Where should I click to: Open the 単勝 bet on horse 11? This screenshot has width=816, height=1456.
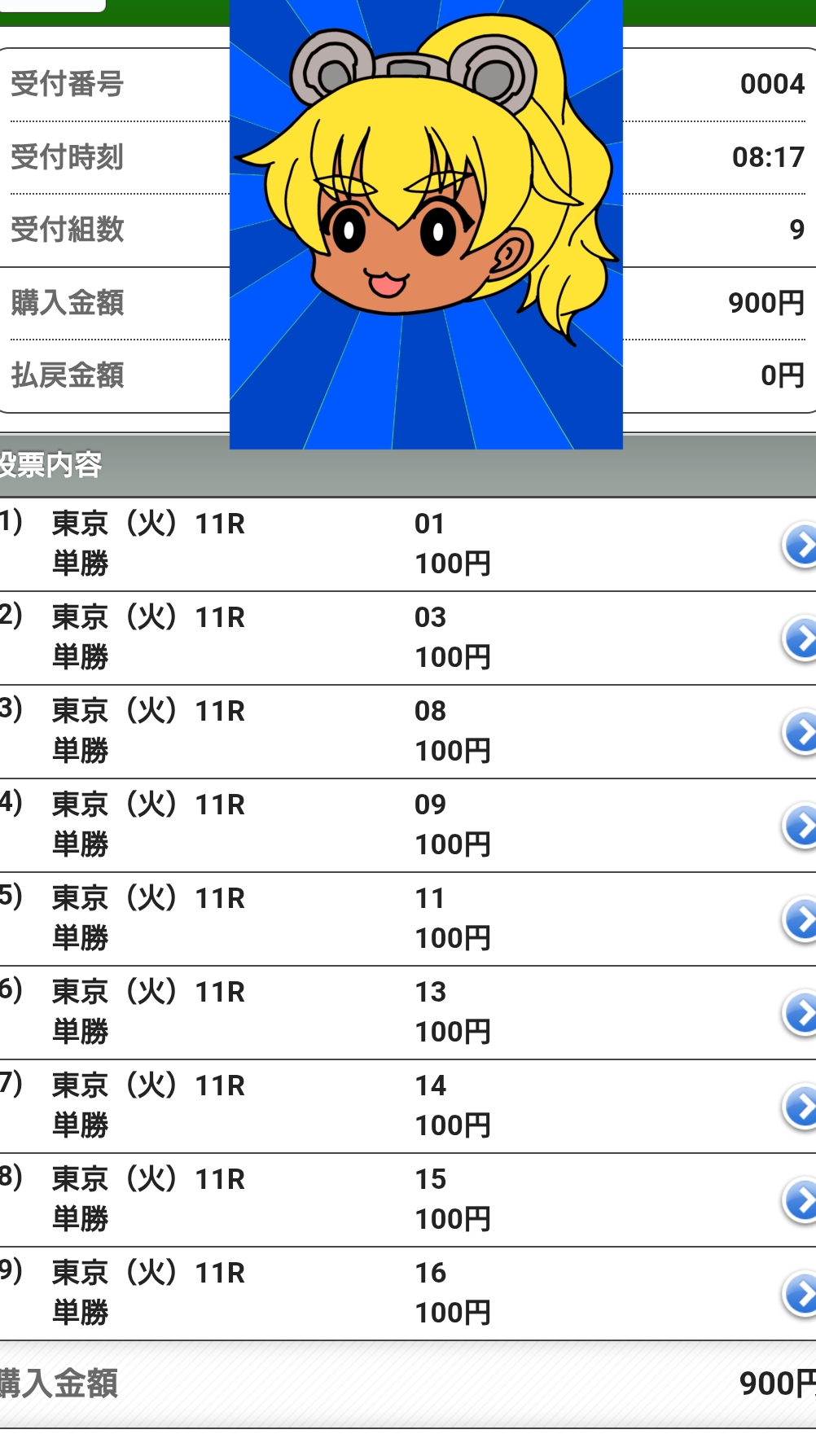click(800, 919)
